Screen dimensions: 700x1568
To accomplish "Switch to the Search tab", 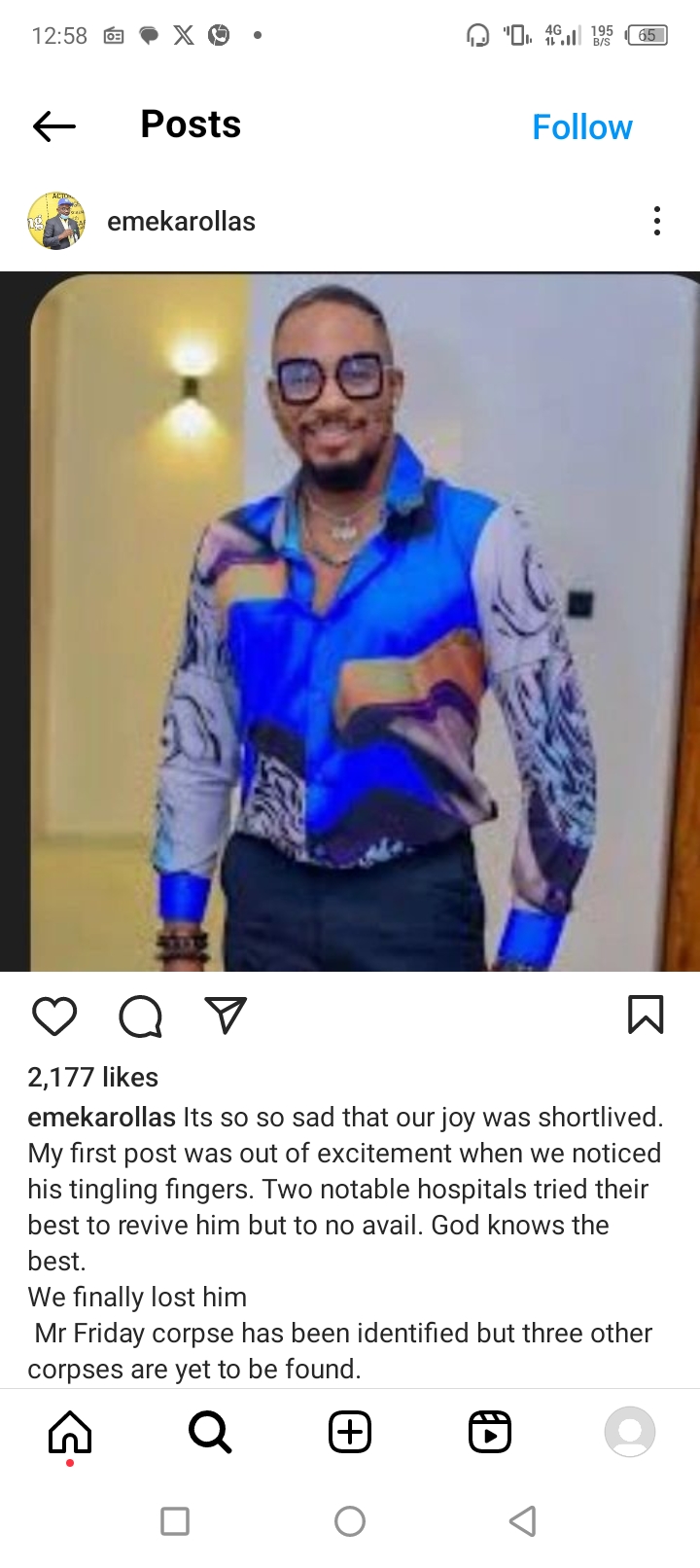I will coord(210,1432).
